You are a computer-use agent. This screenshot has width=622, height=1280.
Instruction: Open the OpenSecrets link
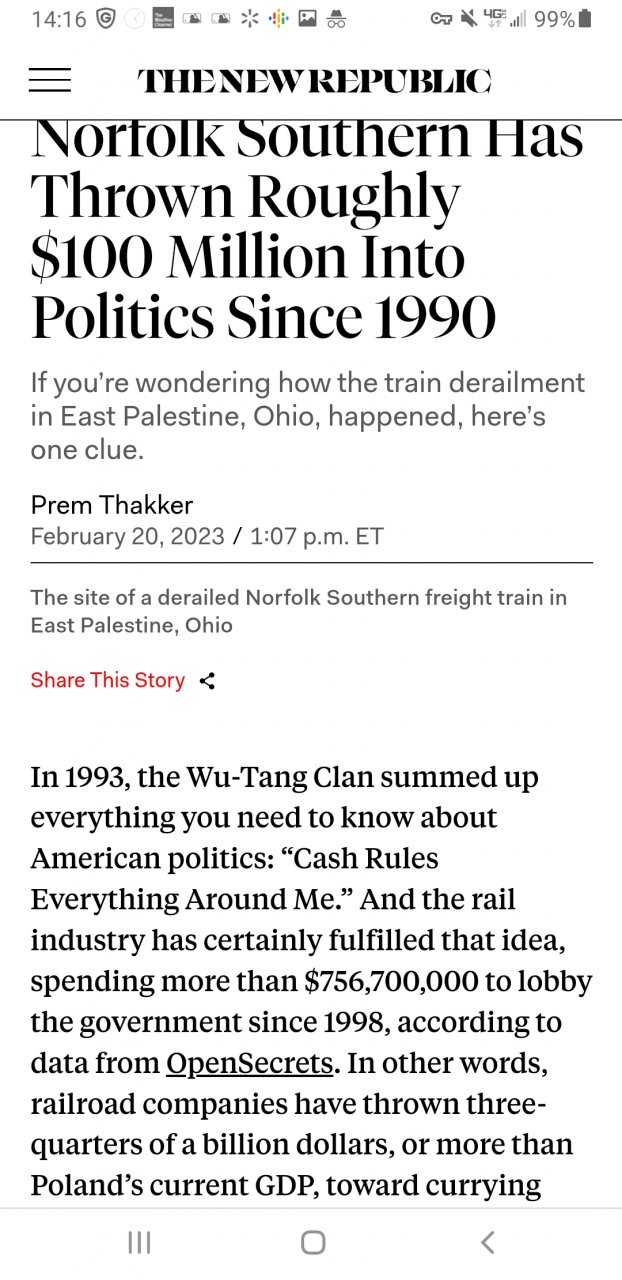[x=249, y=1062]
